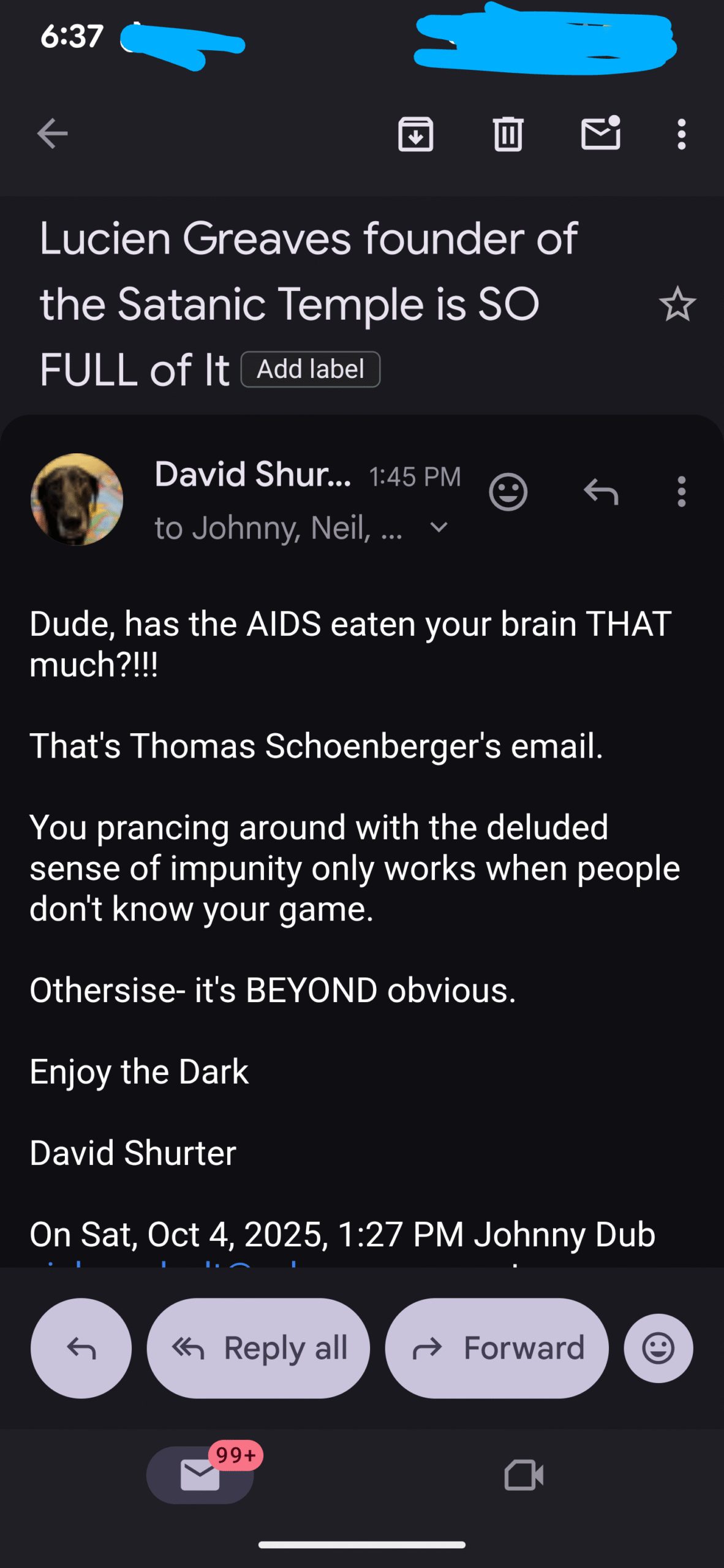Add emoji reaction beside sender name

tap(508, 492)
